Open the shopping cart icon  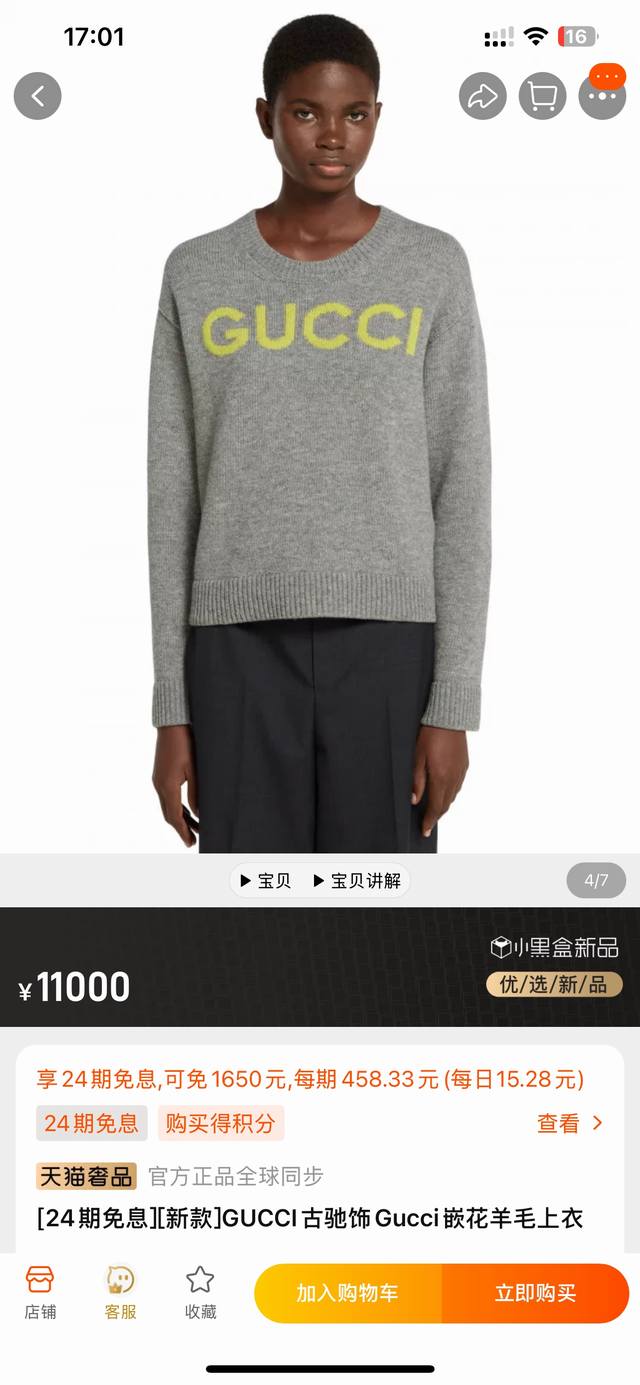542,96
